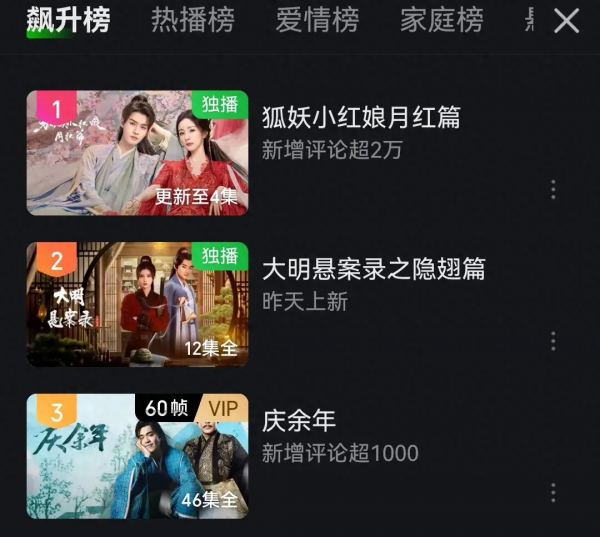
Task: Switch to the 家庭榜 tab
Action: 441,19
